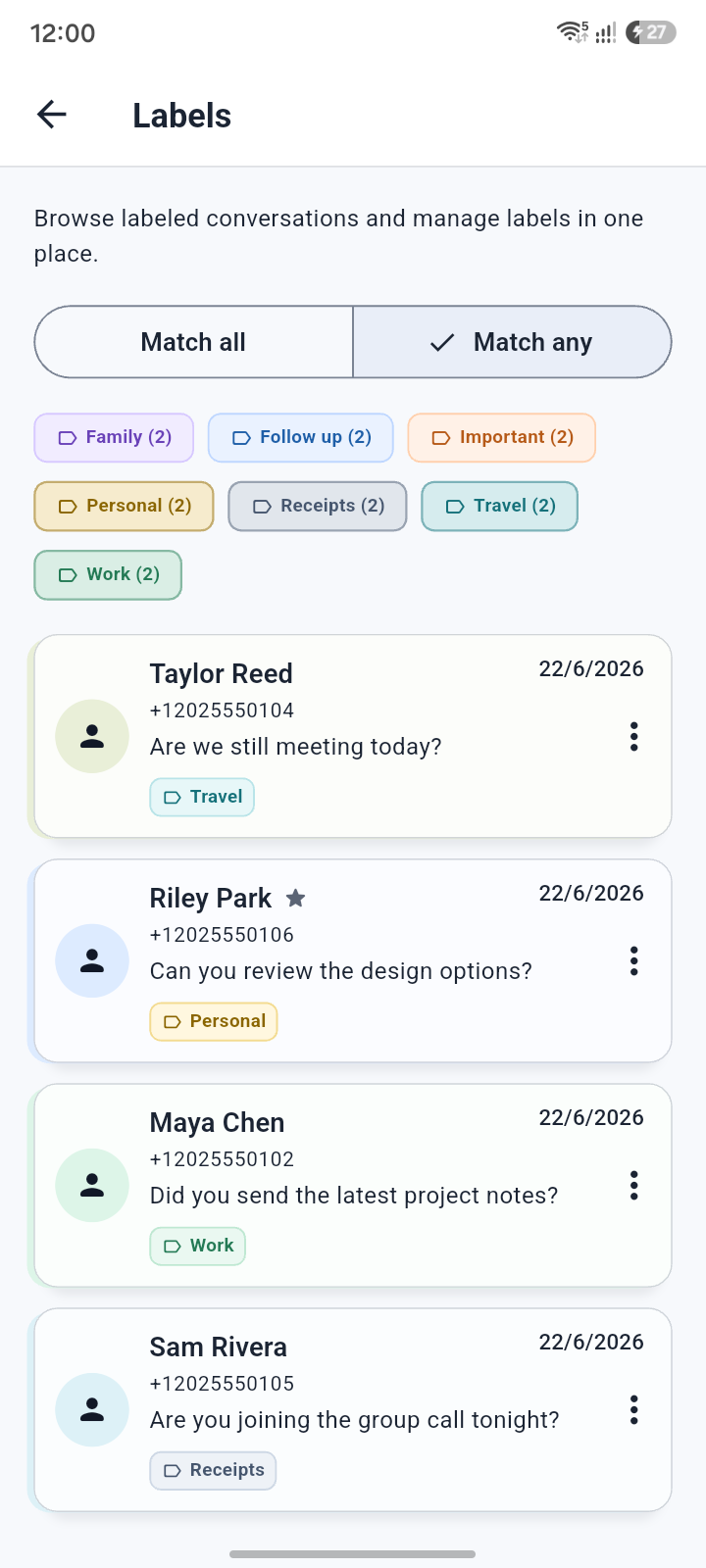706x1568 pixels.
Task: Open the overflow menu for Riley Park
Action: point(634,960)
